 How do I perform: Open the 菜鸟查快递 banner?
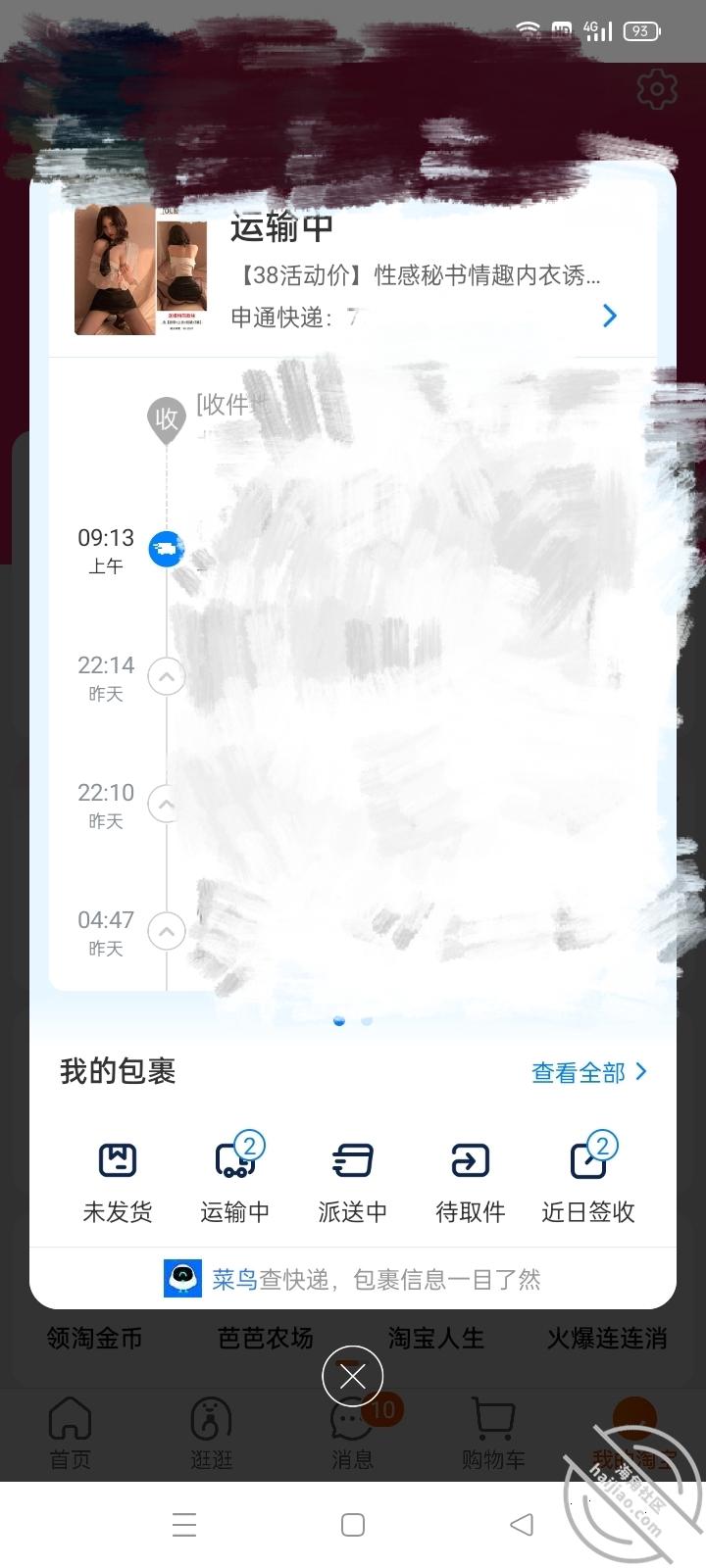click(353, 1279)
